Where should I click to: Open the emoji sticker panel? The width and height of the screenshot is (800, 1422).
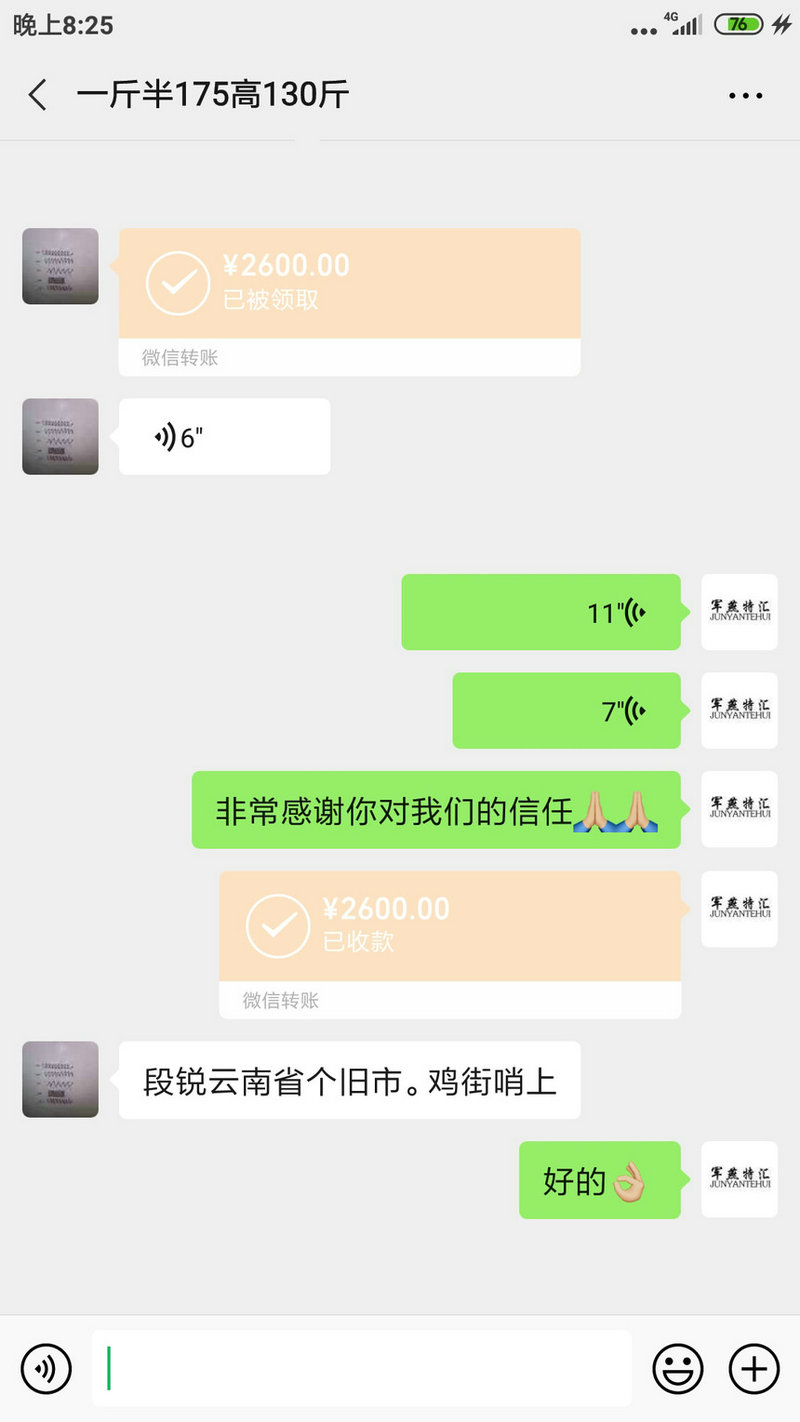pyautogui.click(x=678, y=1369)
